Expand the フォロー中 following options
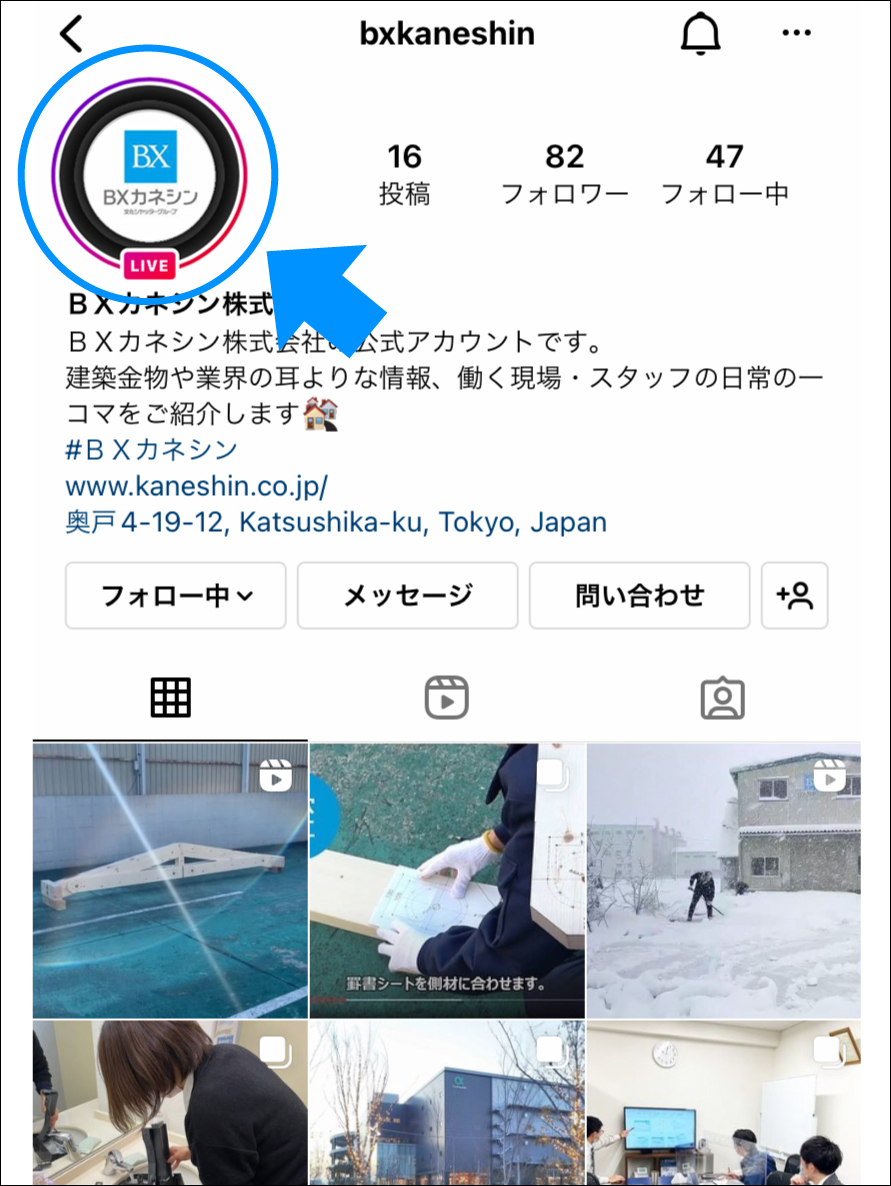 point(176,596)
